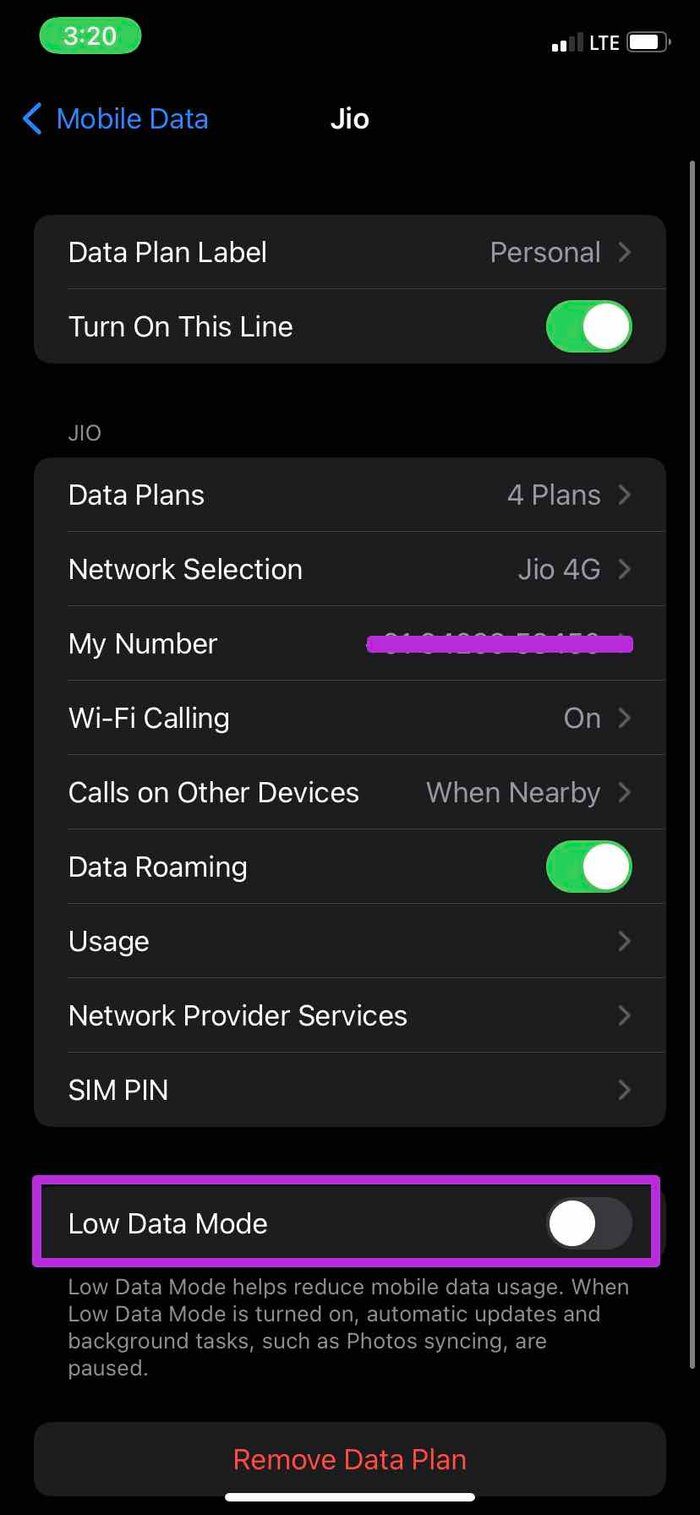
Task: Open Calls on Other Devices
Action: [350, 792]
